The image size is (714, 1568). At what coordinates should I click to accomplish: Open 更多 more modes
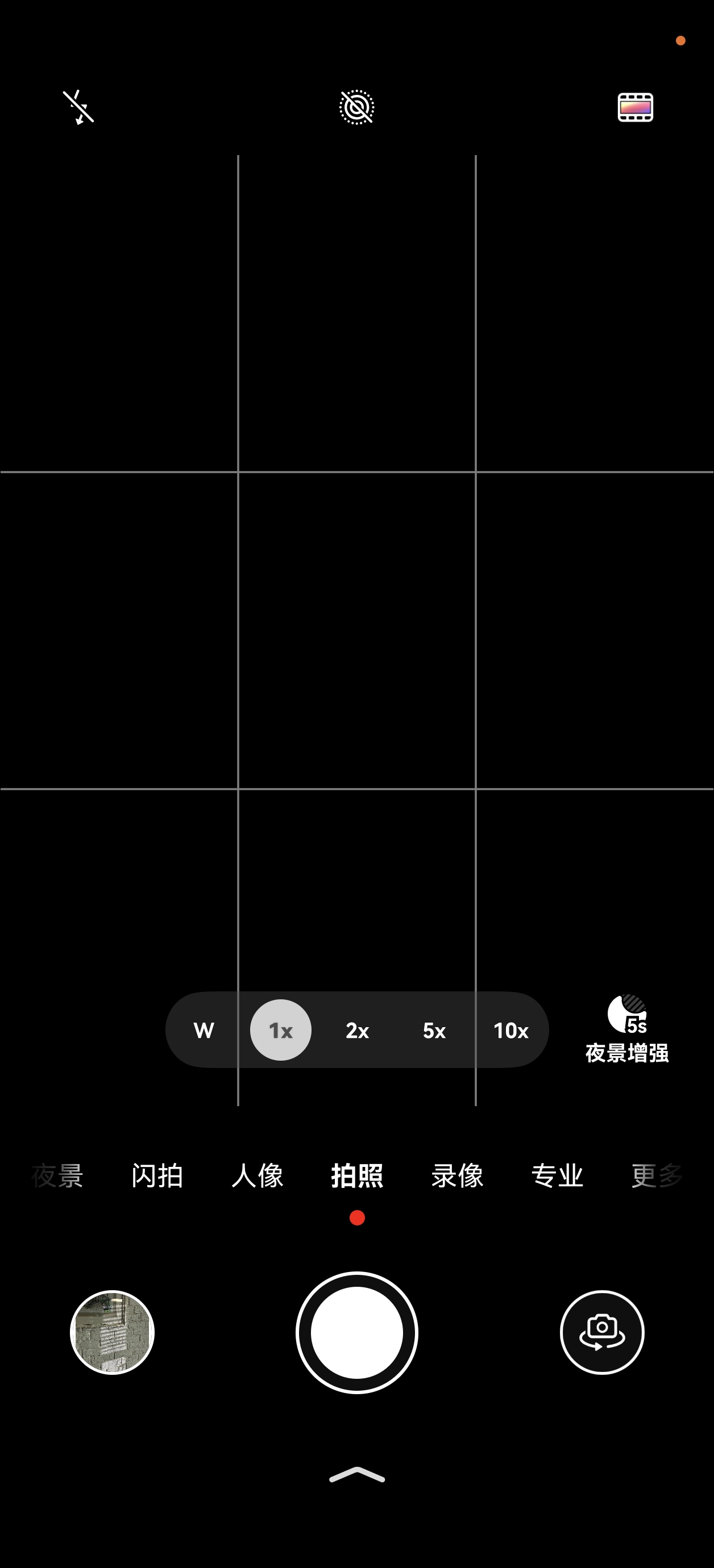(x=657, y=1175)
